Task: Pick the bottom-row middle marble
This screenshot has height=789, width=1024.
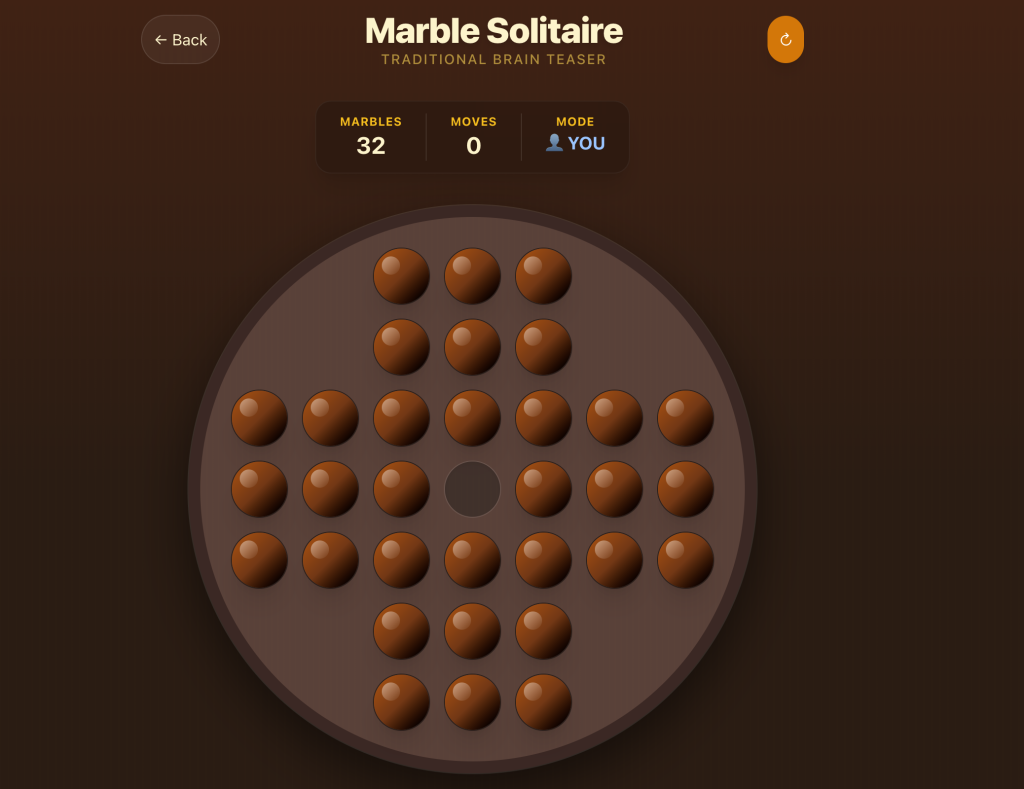Action: click(x=472, y=702)
